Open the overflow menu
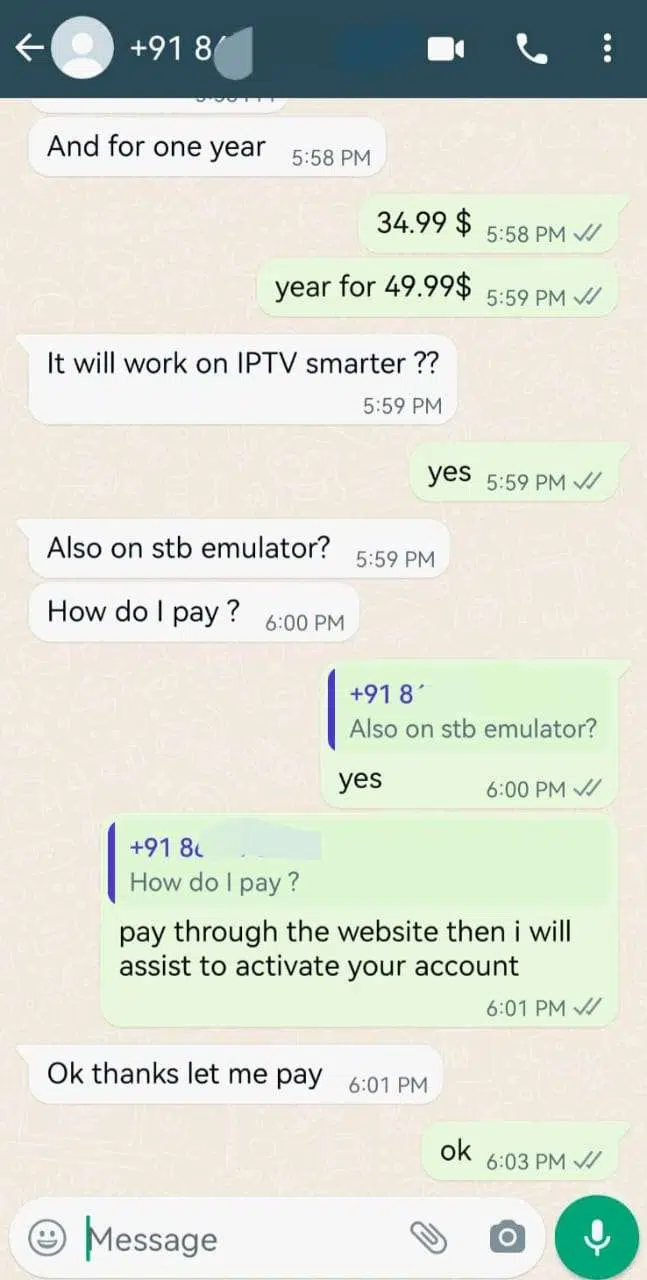Viewport: 647px width, 1280px height. 606,49
